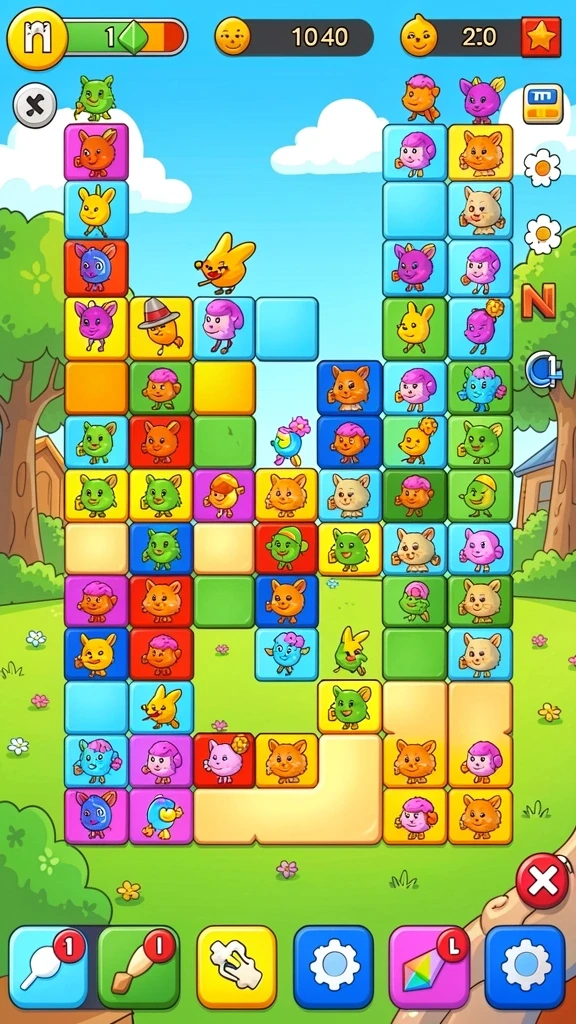576x1024 pixels.
Task: Use the pink rainbow crystal booster
Action: [430, 967]
